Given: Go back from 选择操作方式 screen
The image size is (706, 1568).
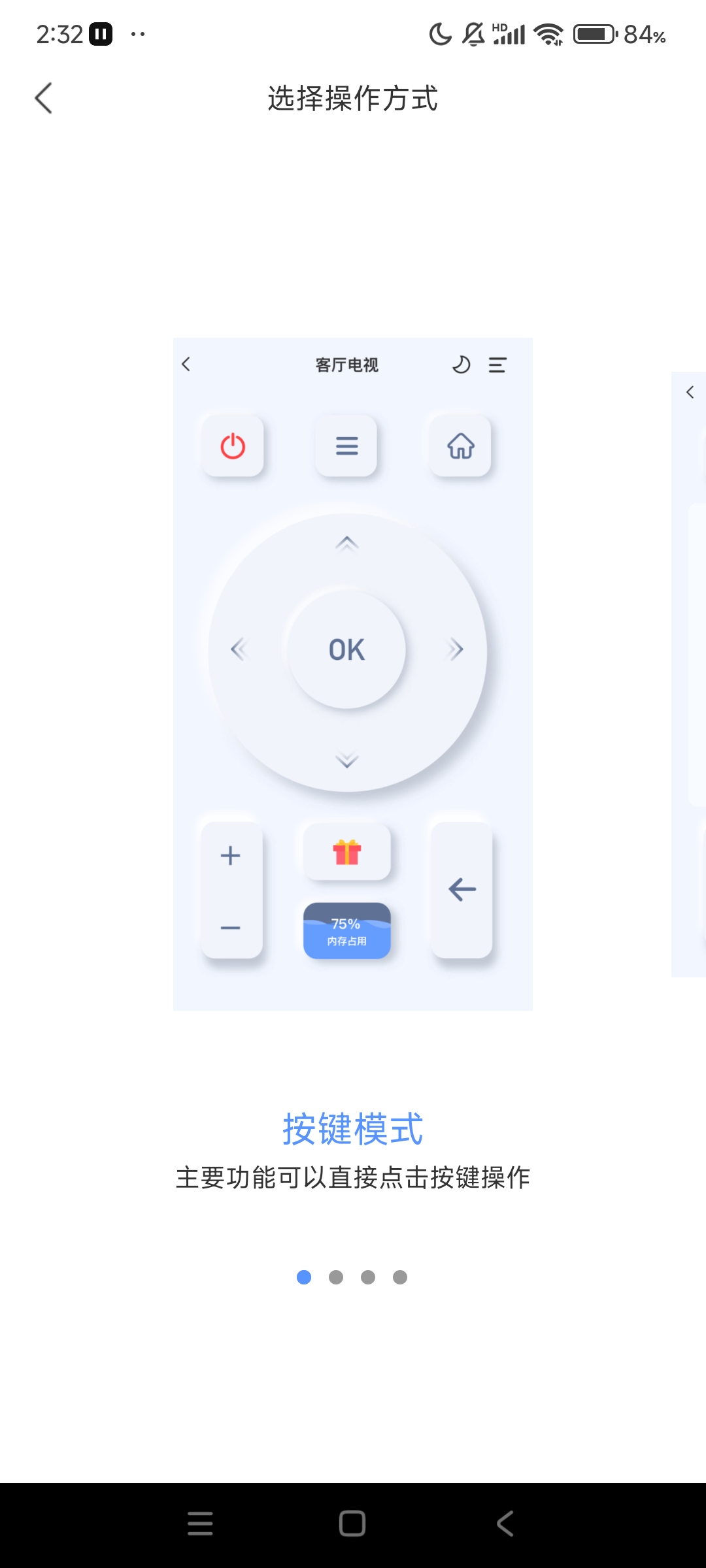Looking at the screenshot, I should coord(43,98).
